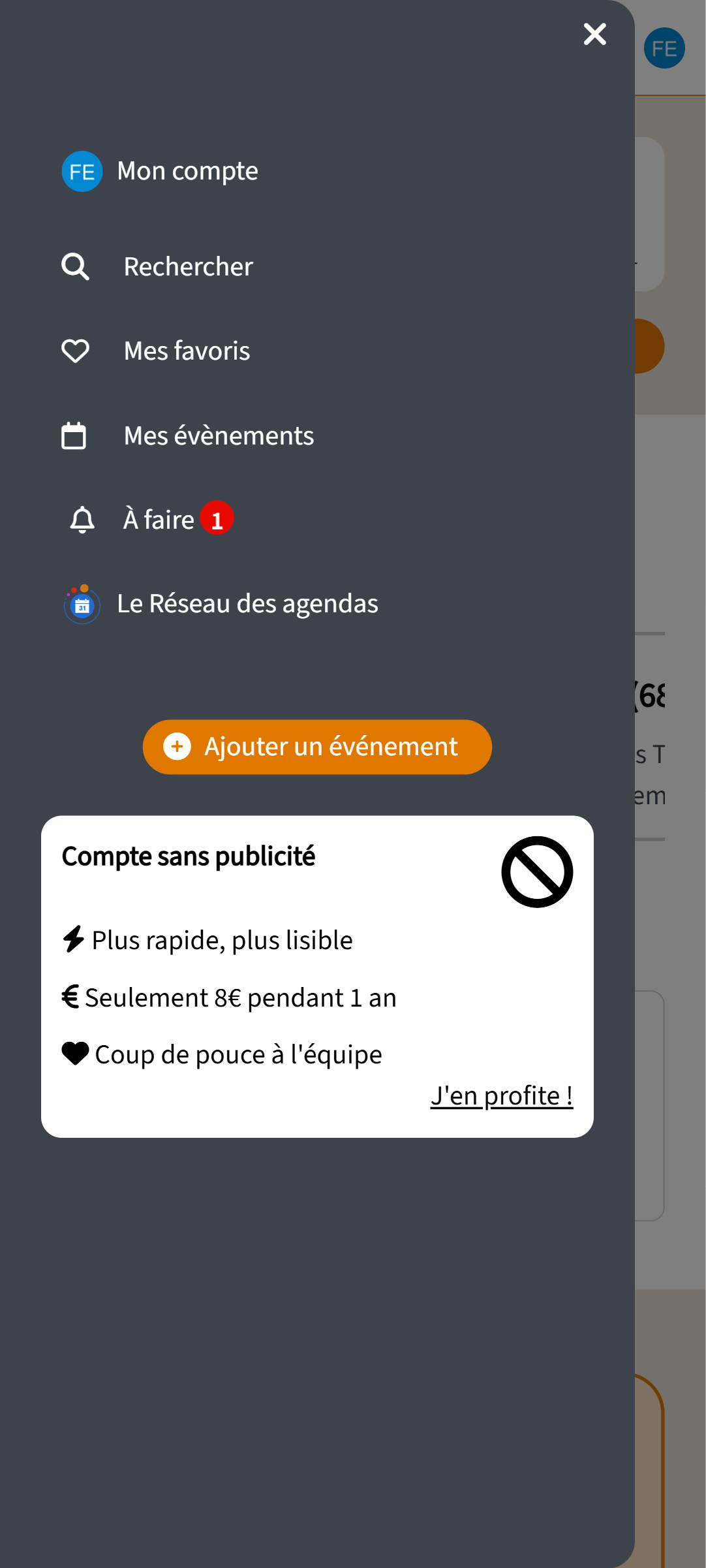The height and width of the screenshot is (1568, 706).
Task: Open Mes évènements
Action: (218, 435)
